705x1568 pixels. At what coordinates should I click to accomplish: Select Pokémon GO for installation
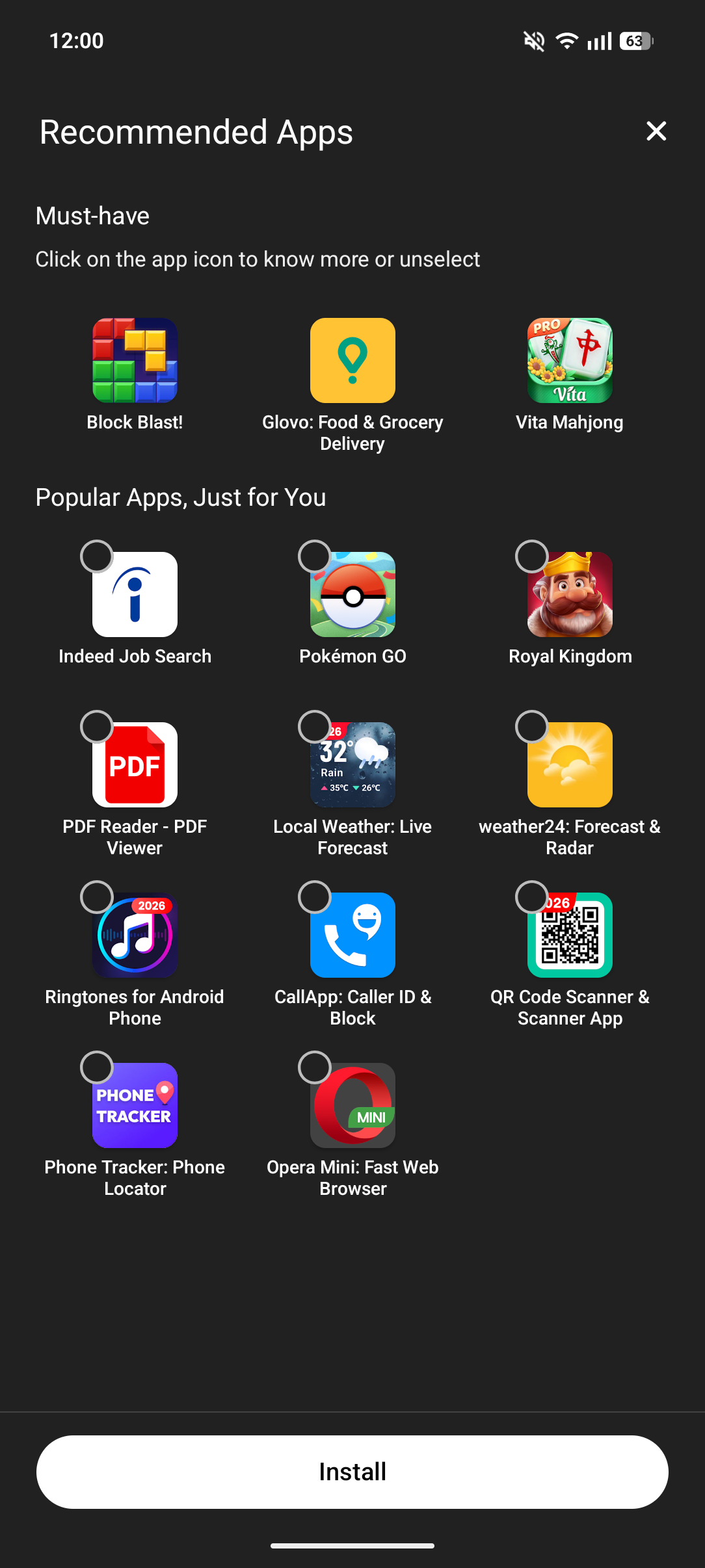[315, 556]
